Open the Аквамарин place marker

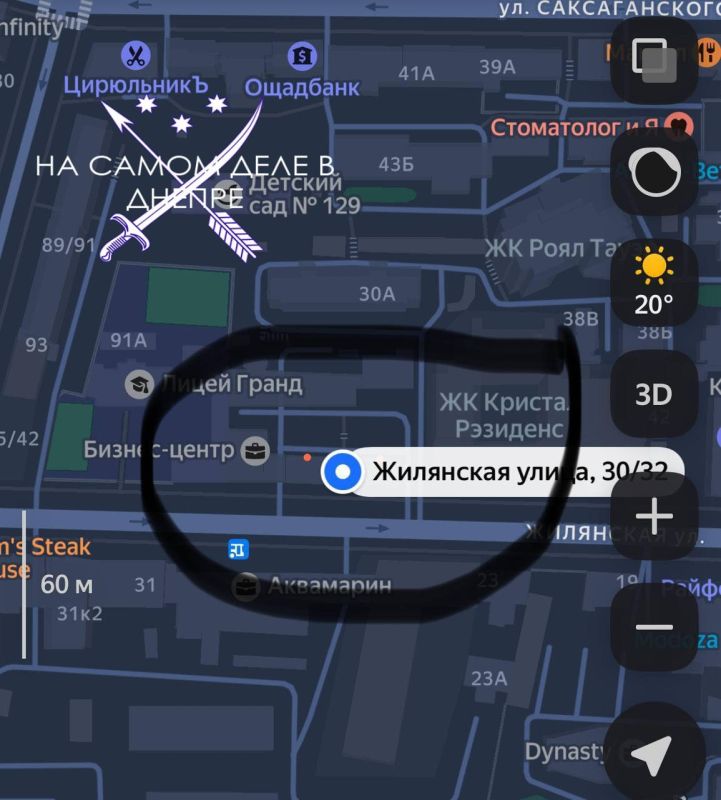244,586
